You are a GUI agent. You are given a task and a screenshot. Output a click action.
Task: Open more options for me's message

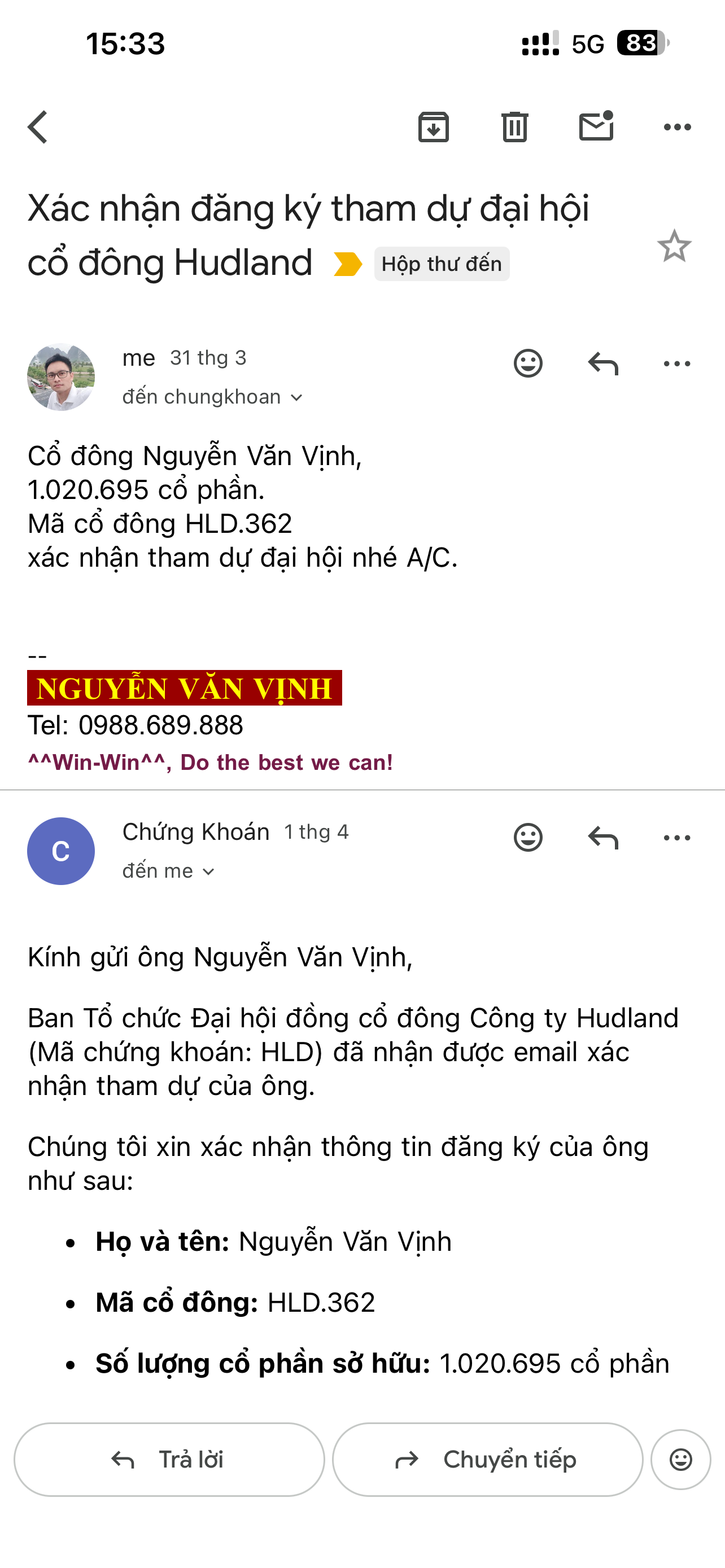[677, 364]
